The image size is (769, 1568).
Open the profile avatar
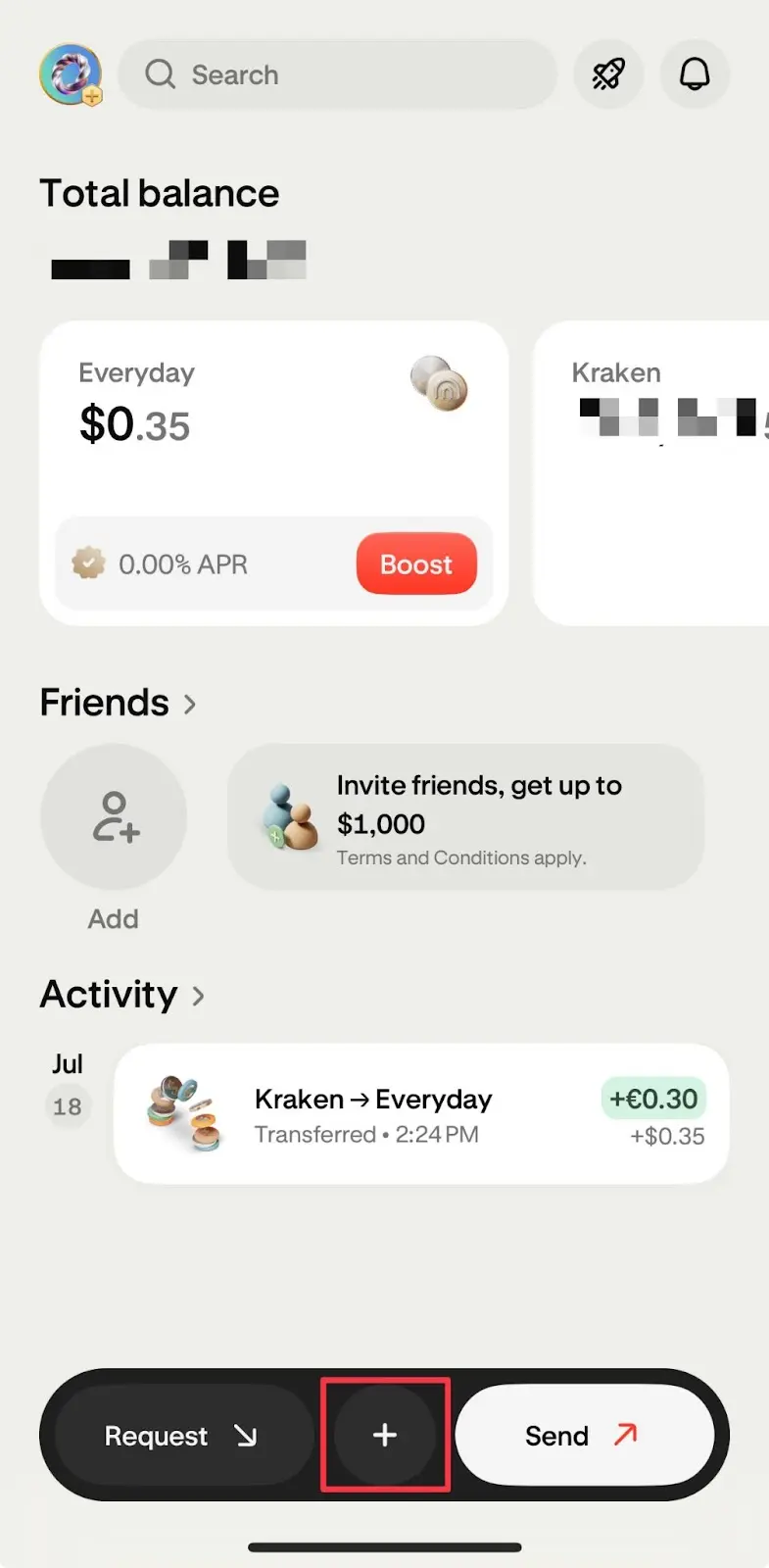click(x=71, y=74)
